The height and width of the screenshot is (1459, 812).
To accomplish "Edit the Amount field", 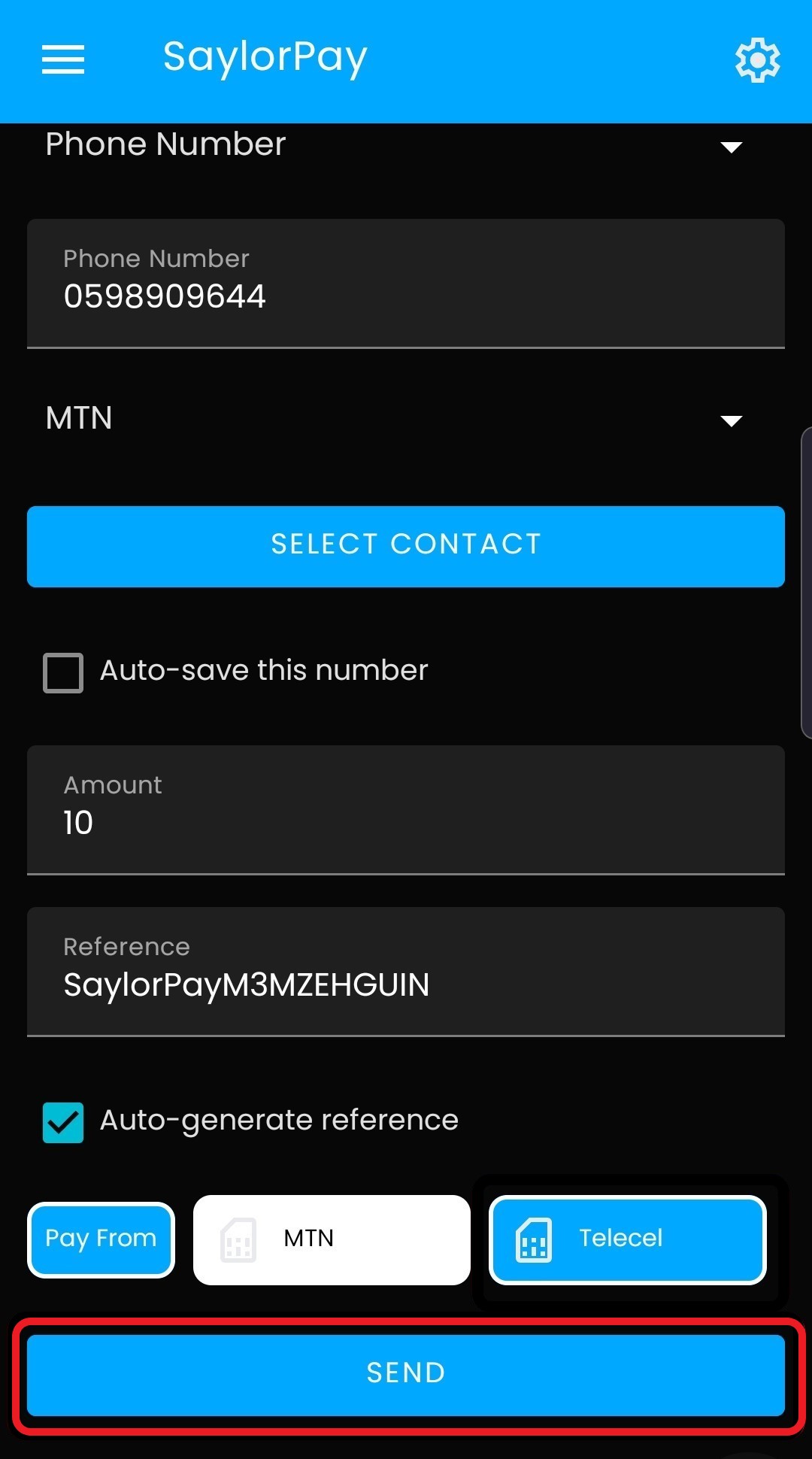I will pyautogui.click(x=406, y=810).
